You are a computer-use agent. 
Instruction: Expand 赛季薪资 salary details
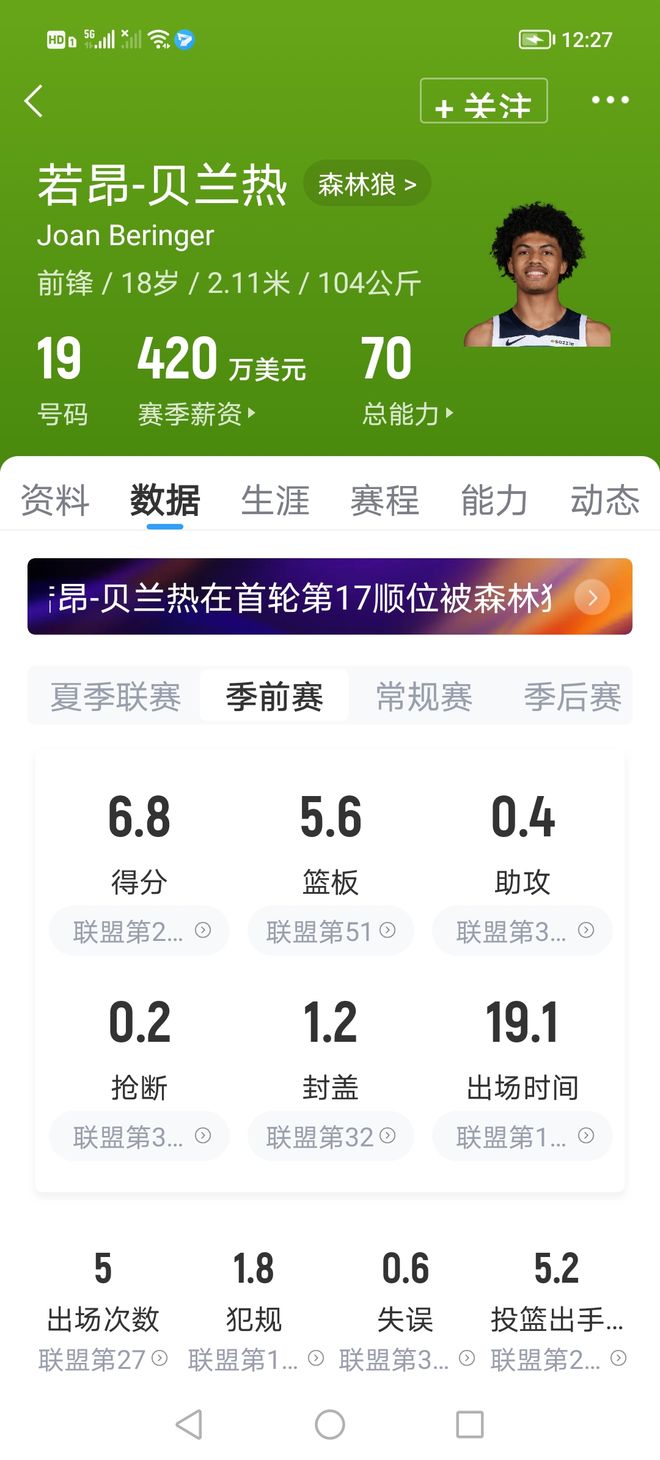pyautogui.click(x=197, y=414)
